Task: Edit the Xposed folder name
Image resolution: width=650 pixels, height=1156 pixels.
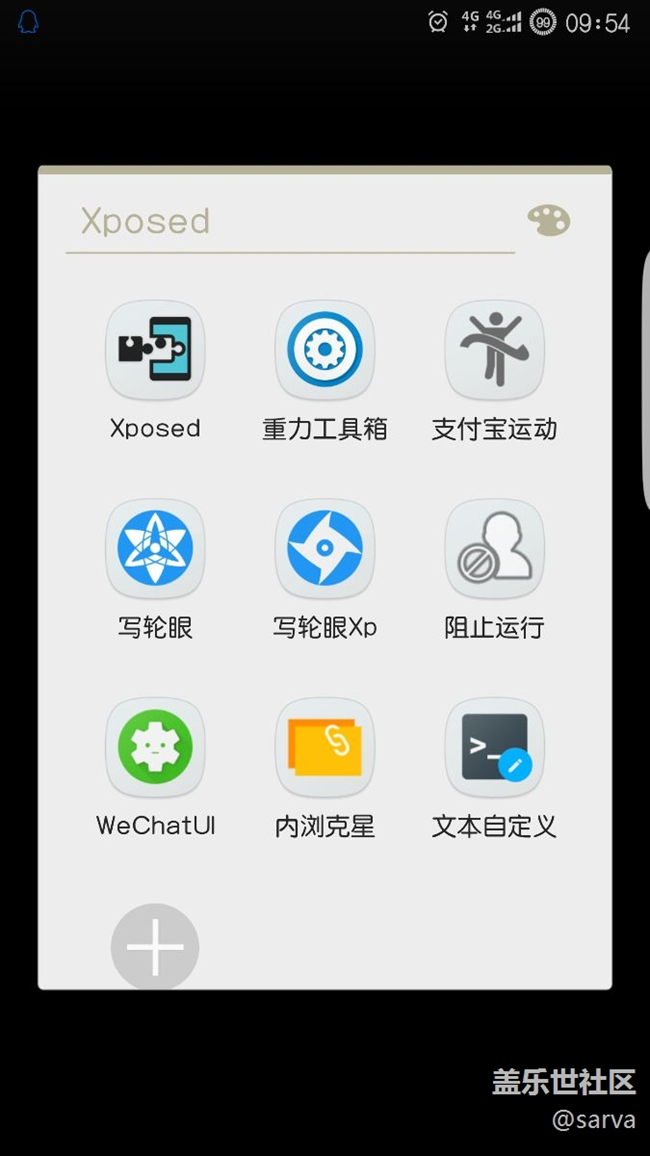Action: tap(290, 221)
